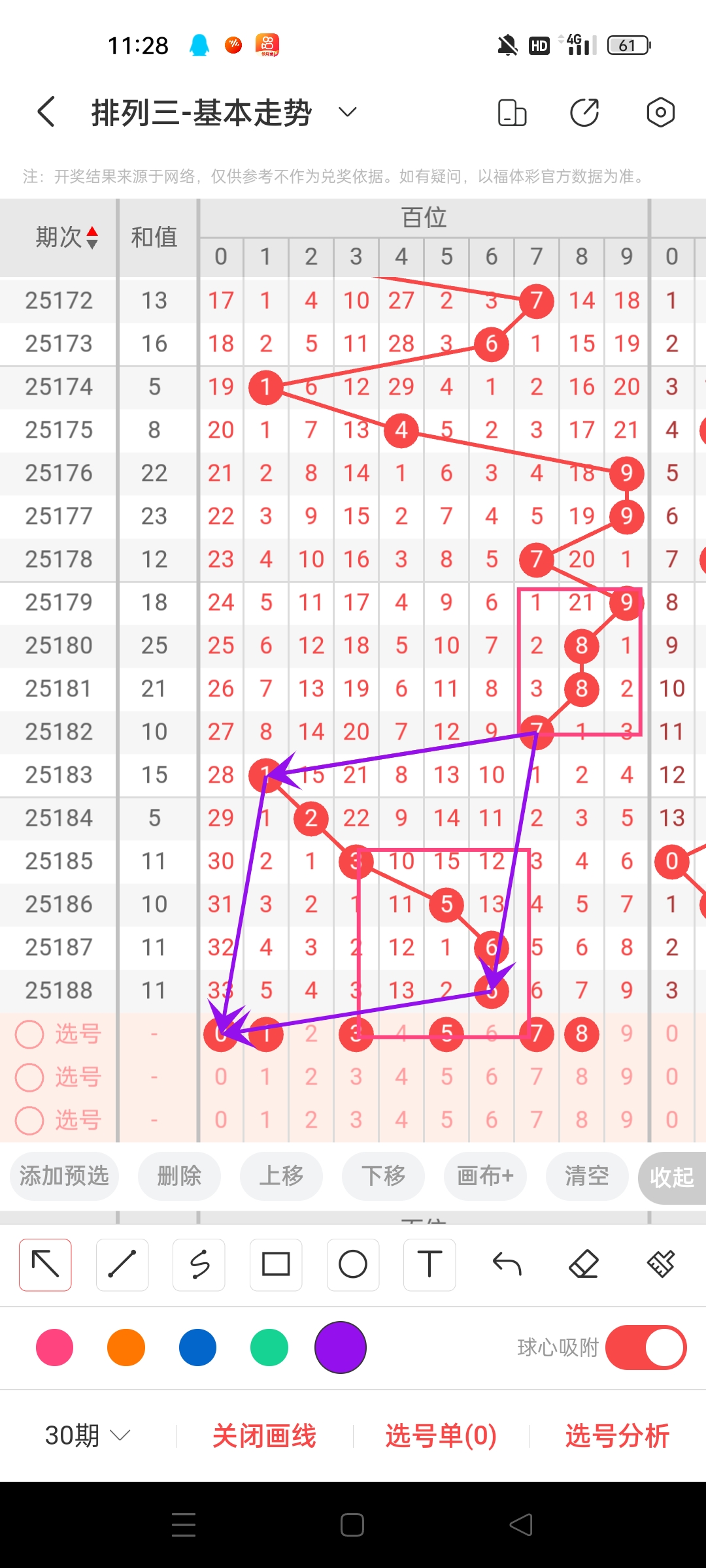Choose the green color swatch
Viewport: 706px width, 1568px height.
click(269, 1347)
